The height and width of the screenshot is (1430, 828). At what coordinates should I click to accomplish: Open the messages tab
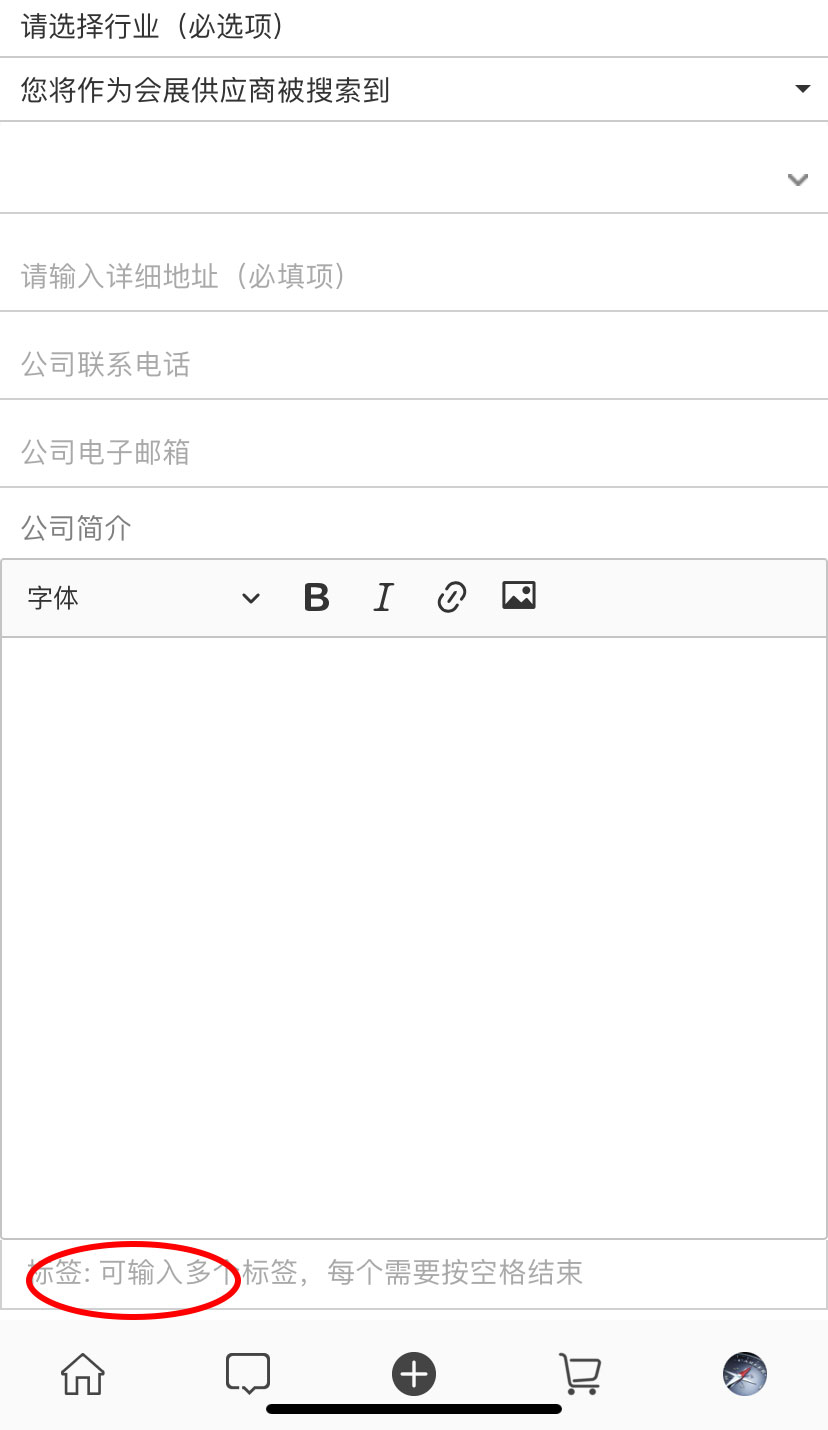click(248, 1374)
